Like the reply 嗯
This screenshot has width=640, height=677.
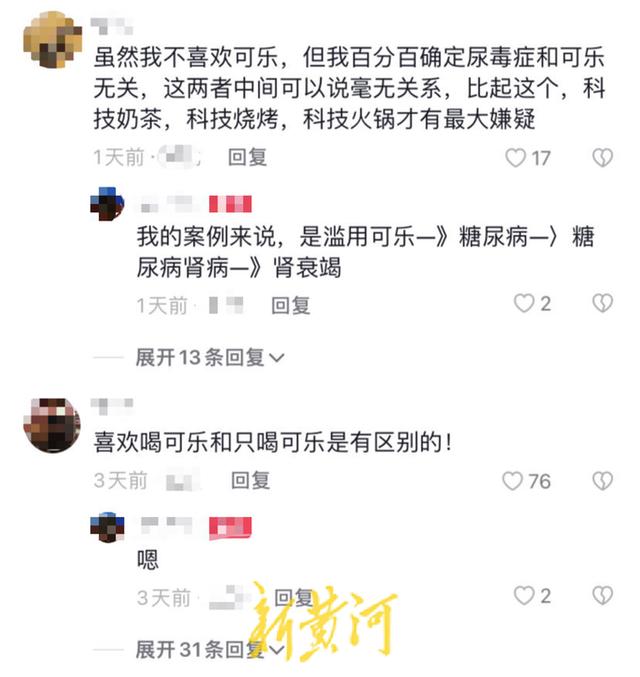pyautogui.click(x=524, y=597)
